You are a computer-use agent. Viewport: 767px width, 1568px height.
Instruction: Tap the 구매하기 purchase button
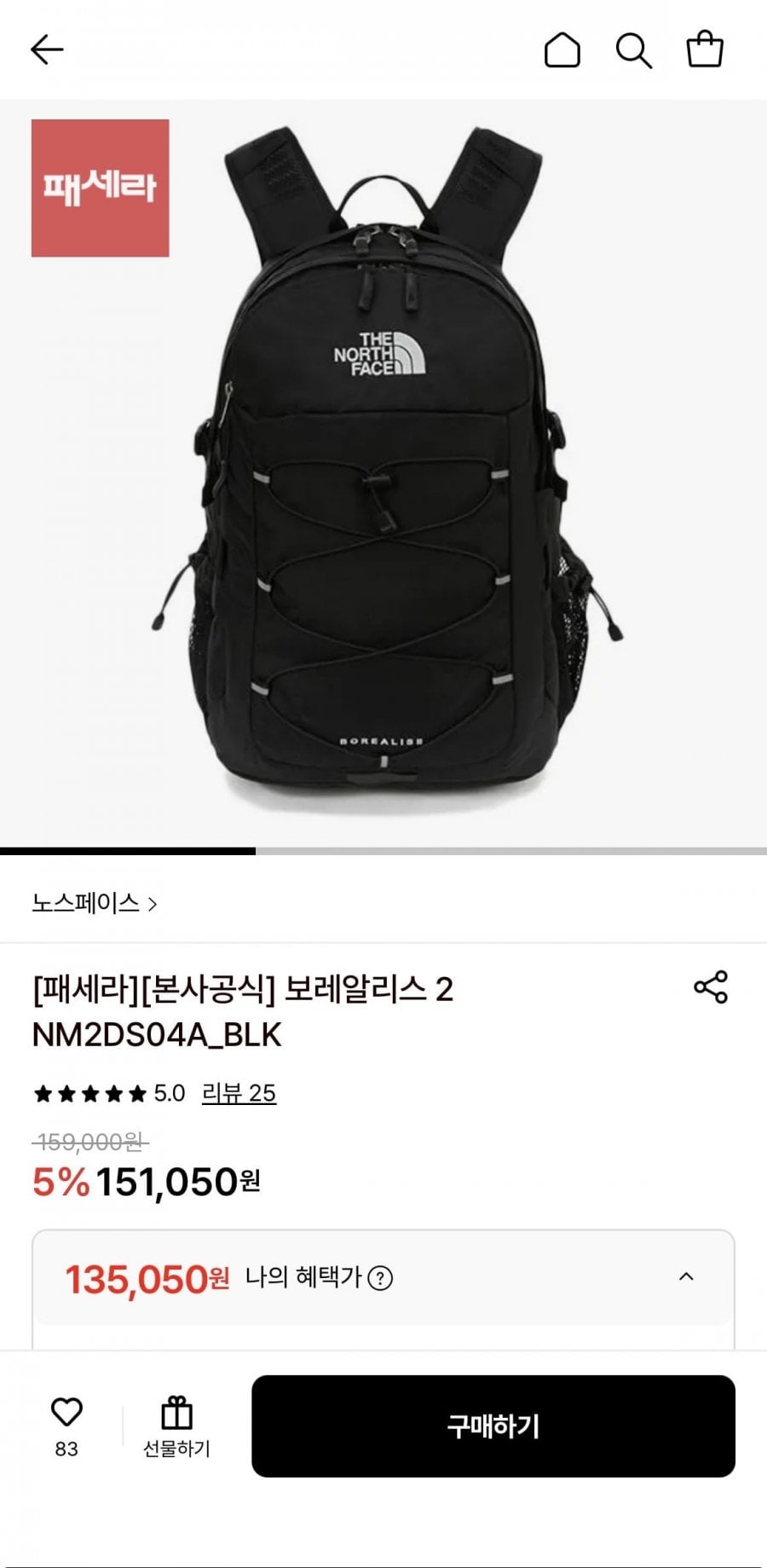click(493, 1426)
